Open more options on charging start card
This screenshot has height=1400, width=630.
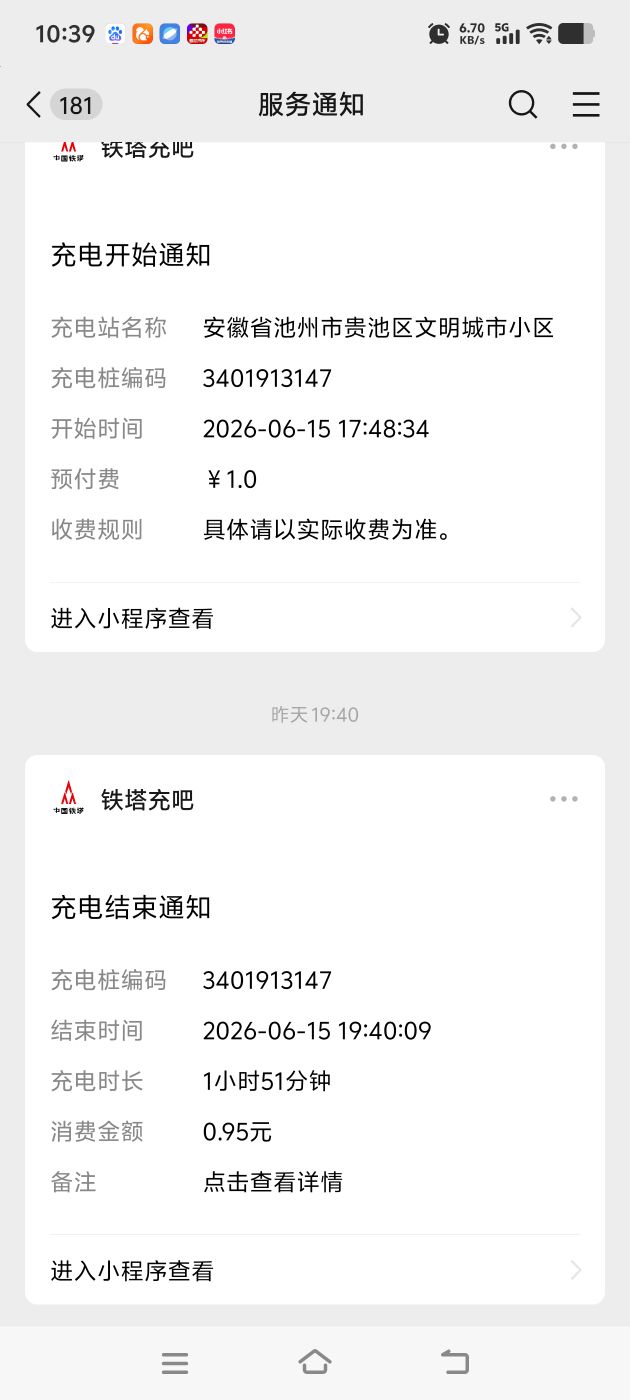coord(563,147)
